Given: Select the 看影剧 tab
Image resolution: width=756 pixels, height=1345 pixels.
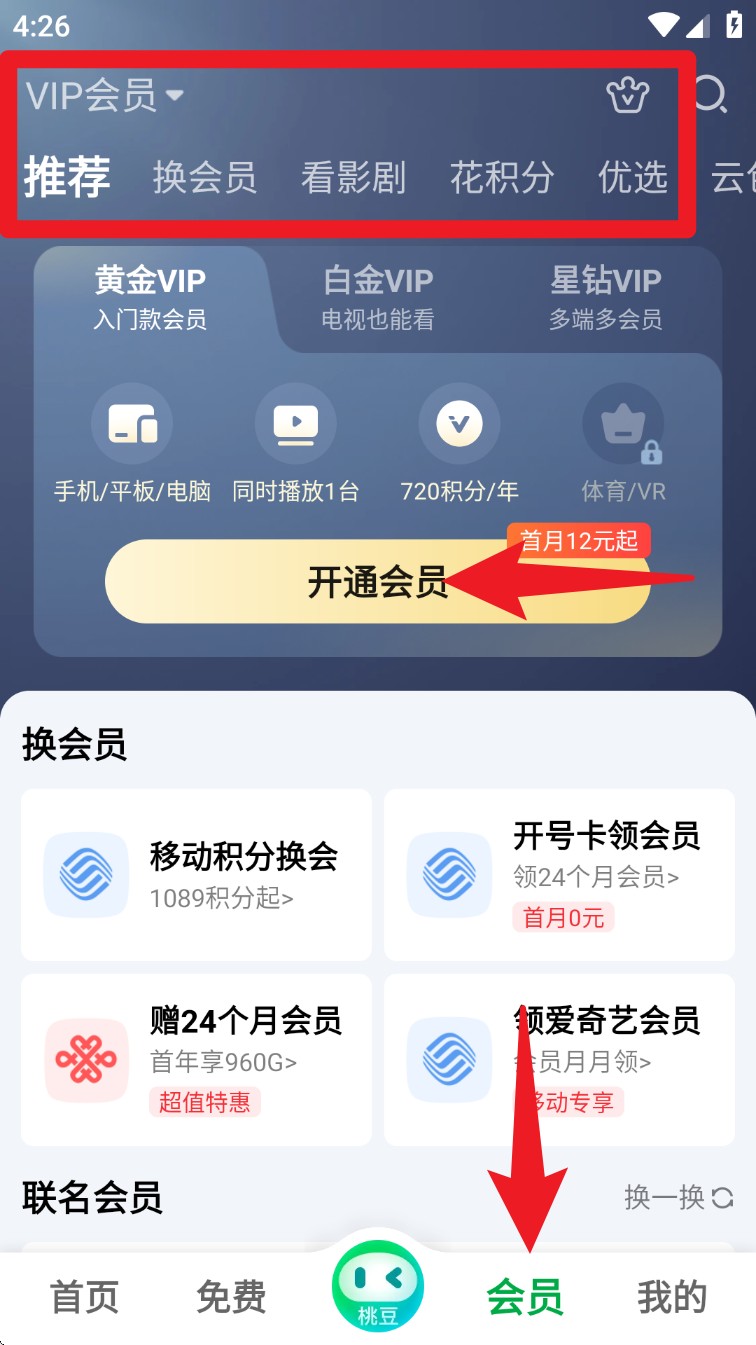Looking at the screenshot, I should tap(354, 178).
